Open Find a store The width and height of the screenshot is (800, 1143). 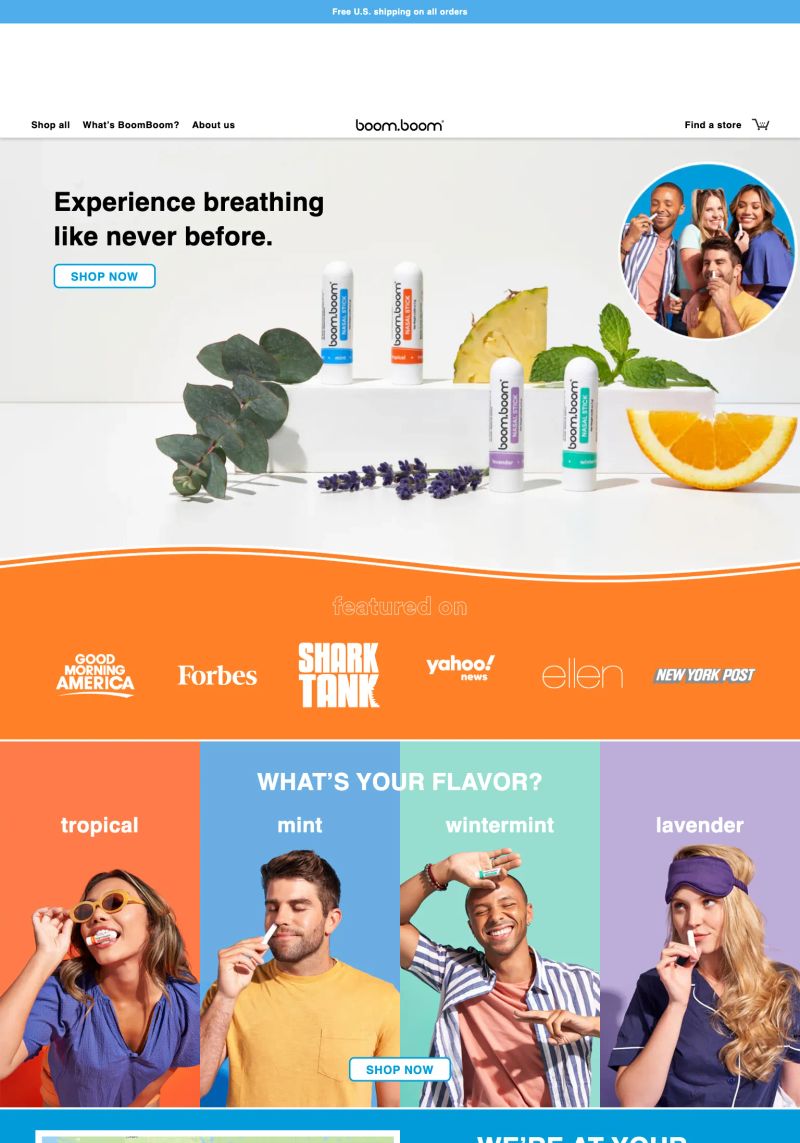point(713,125)
